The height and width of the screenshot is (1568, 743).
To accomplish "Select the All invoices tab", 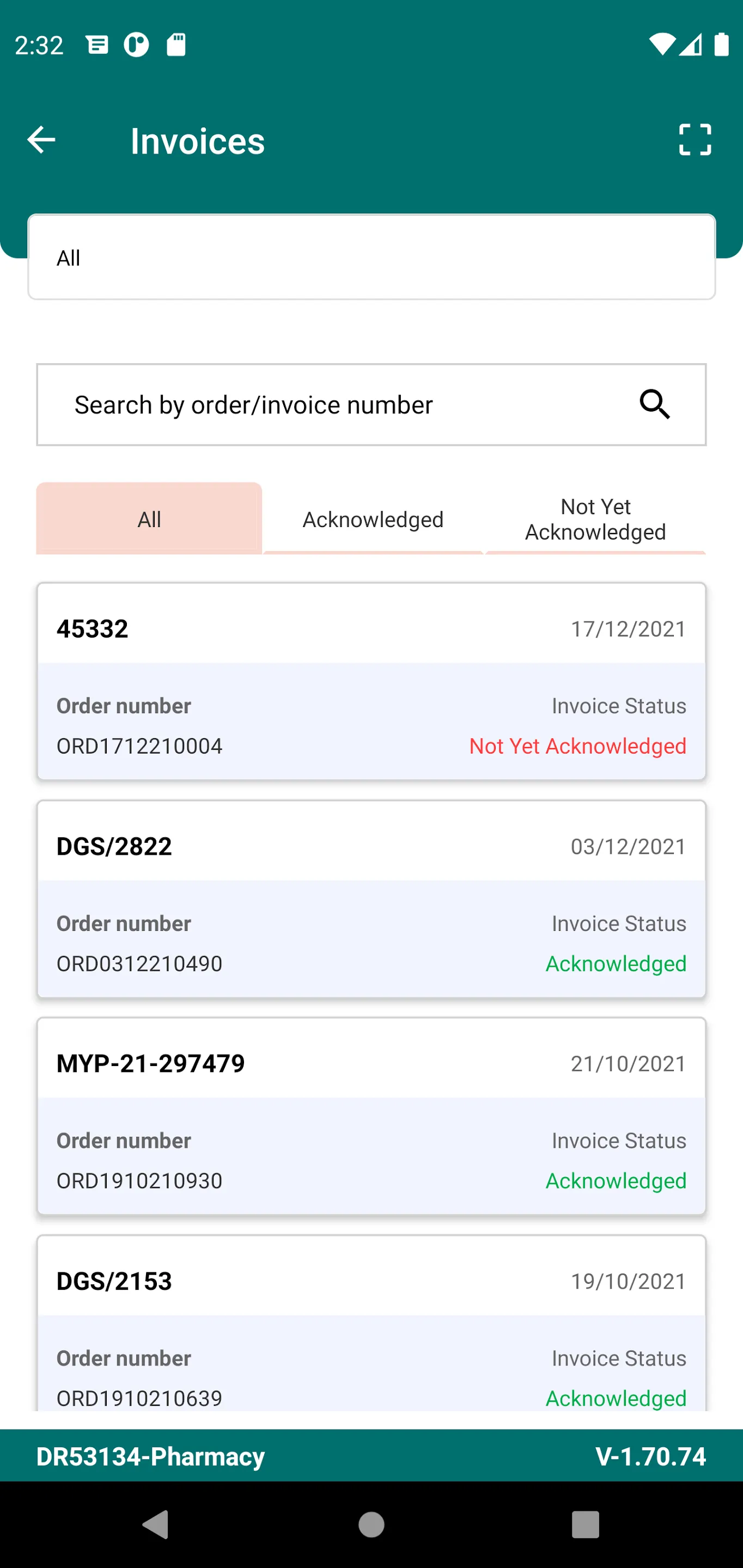I will (x=149, y=519).
